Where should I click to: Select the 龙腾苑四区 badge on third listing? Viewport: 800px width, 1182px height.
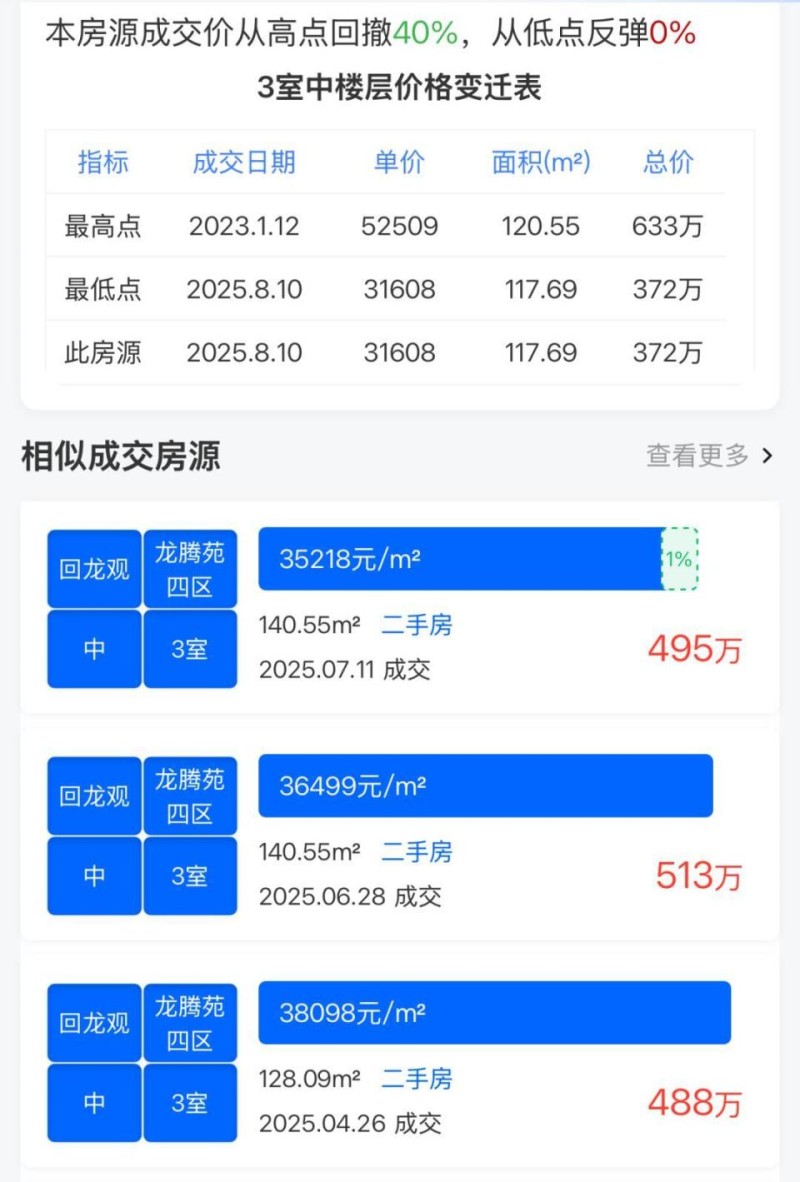pos(190,1021)
